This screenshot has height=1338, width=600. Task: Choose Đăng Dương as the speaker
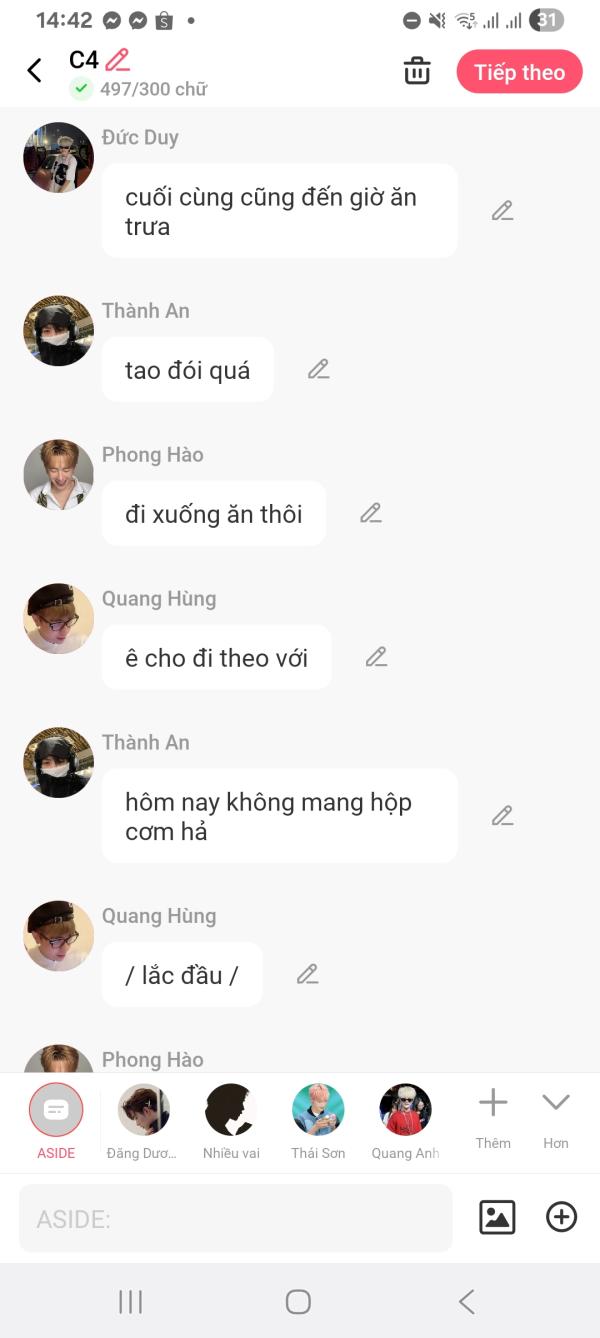[143, 1120]
